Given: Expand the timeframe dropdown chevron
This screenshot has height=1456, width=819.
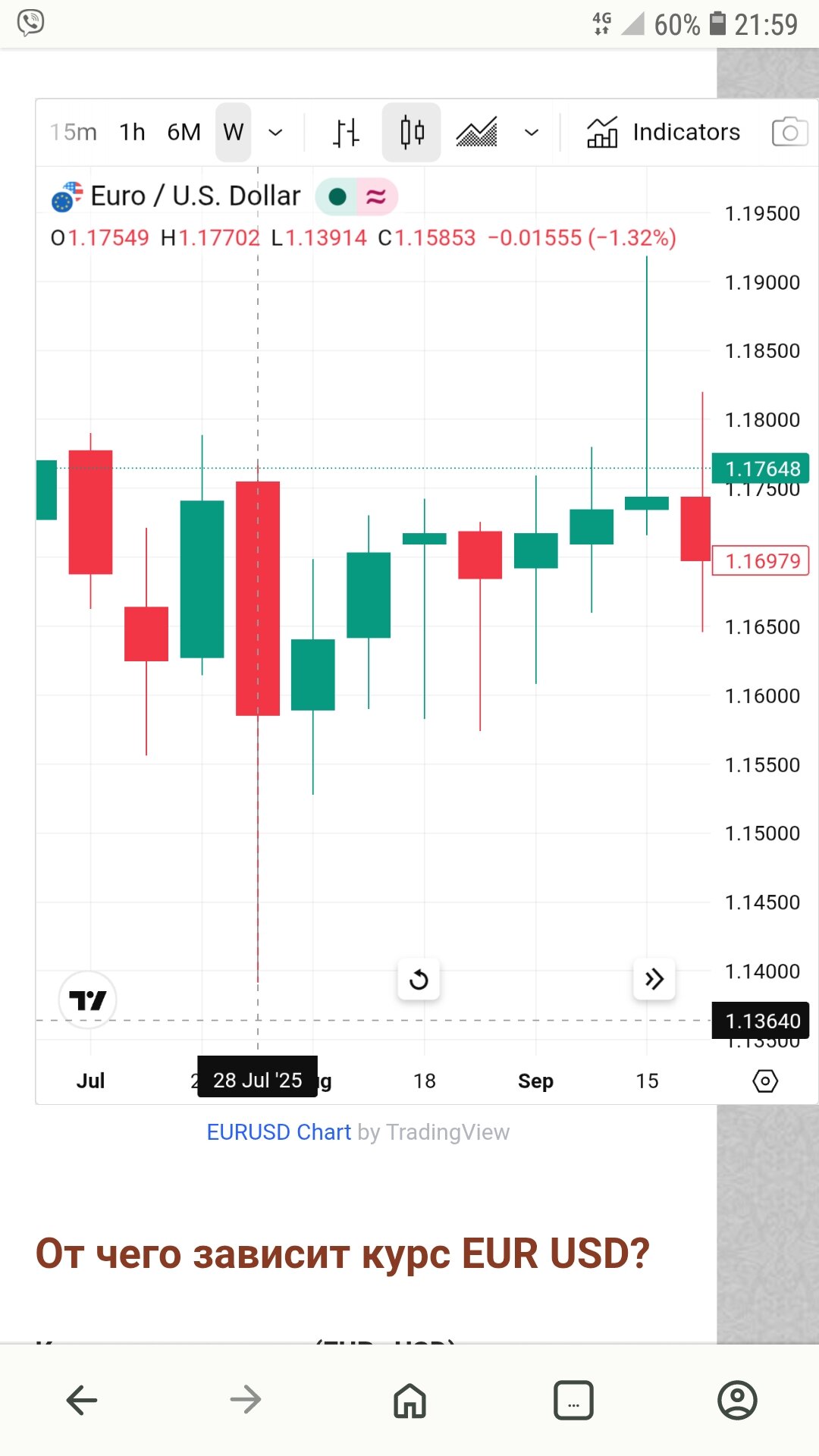Looking at the screenshot, I should pos(276,133).
